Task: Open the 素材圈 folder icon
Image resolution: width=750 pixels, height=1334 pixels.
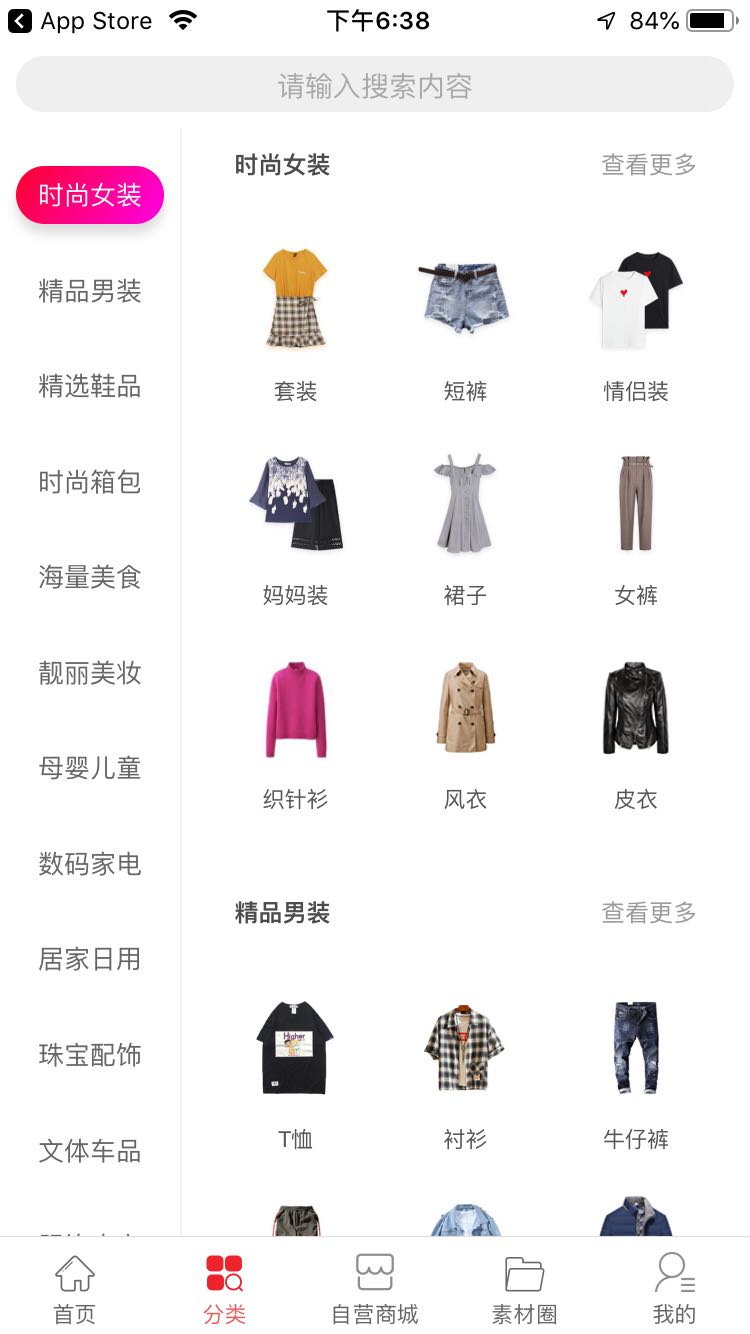Action: click(524, 1274)
